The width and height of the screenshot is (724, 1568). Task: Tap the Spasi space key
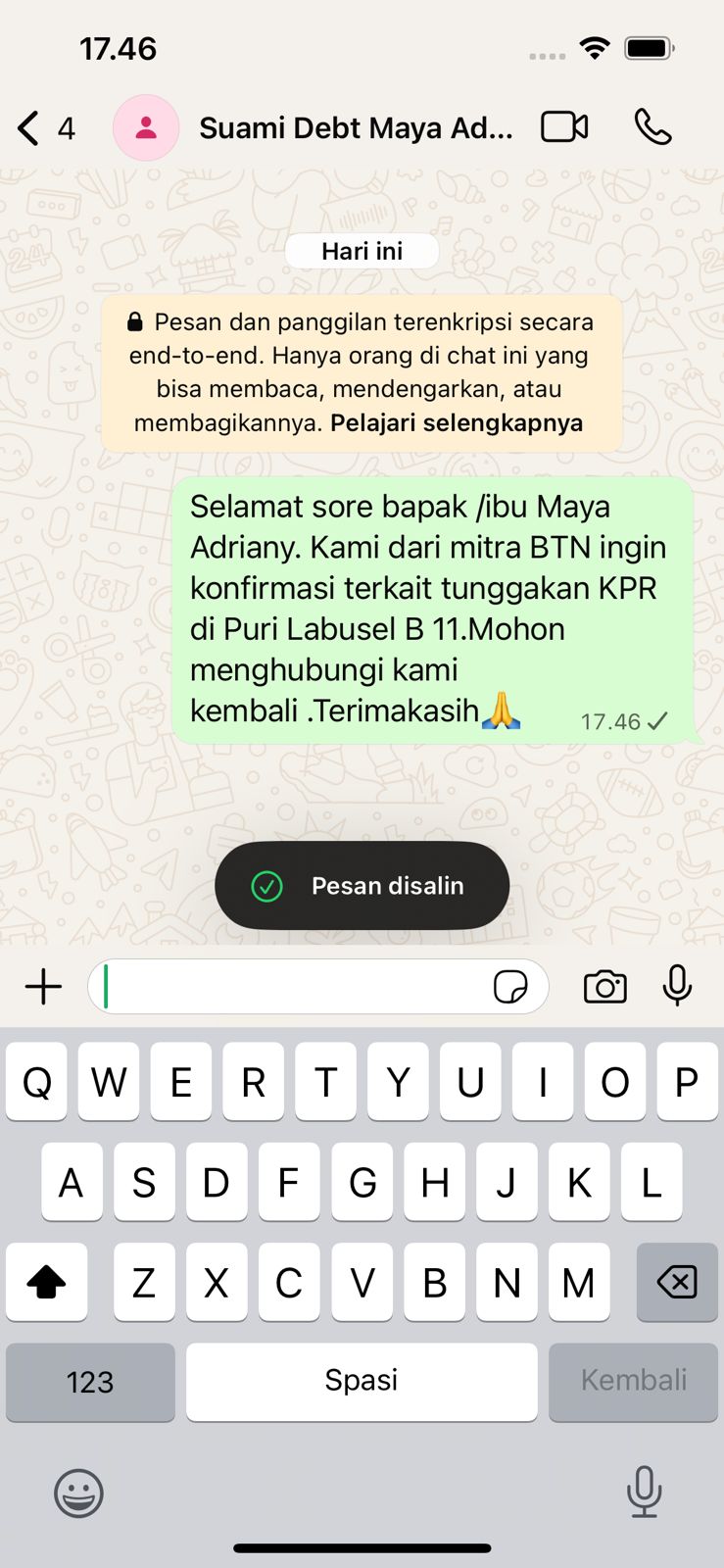click(362, 1382)
